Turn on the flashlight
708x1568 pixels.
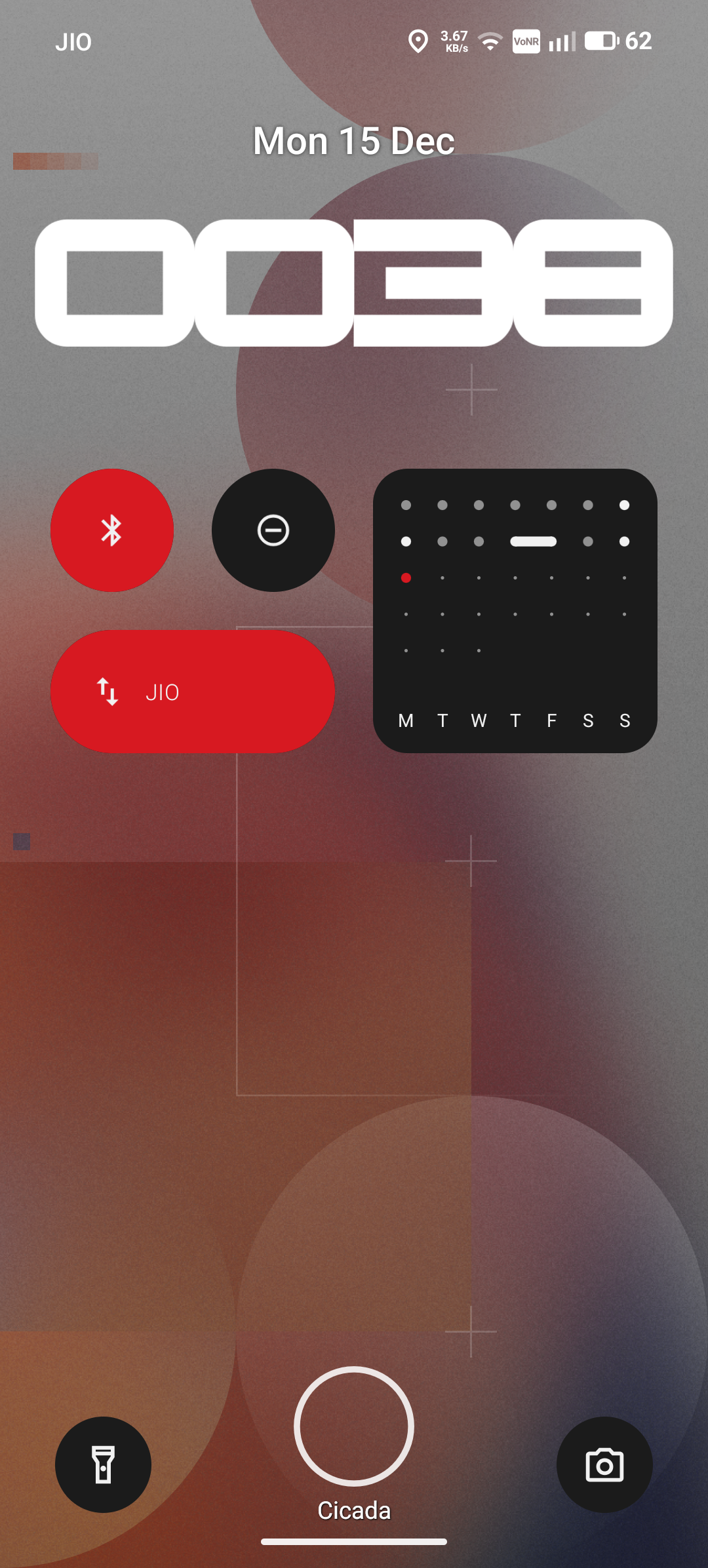[x=103, y=1464]
